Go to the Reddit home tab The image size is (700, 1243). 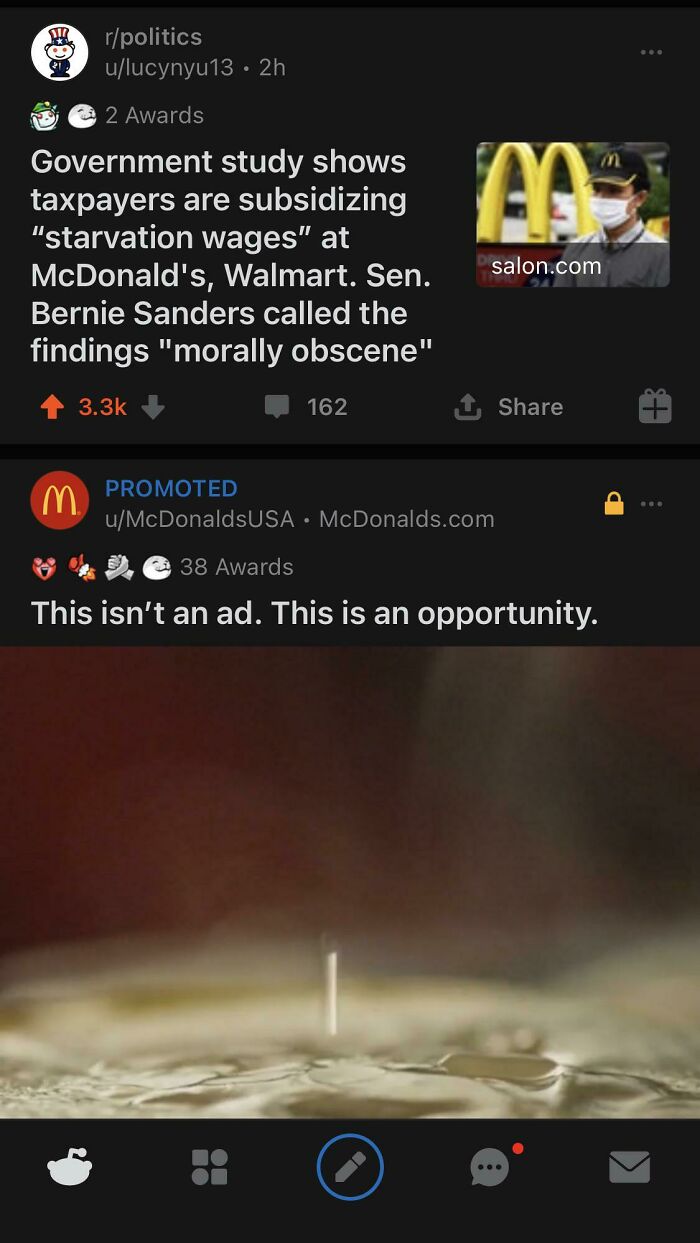coord(70,1167)
